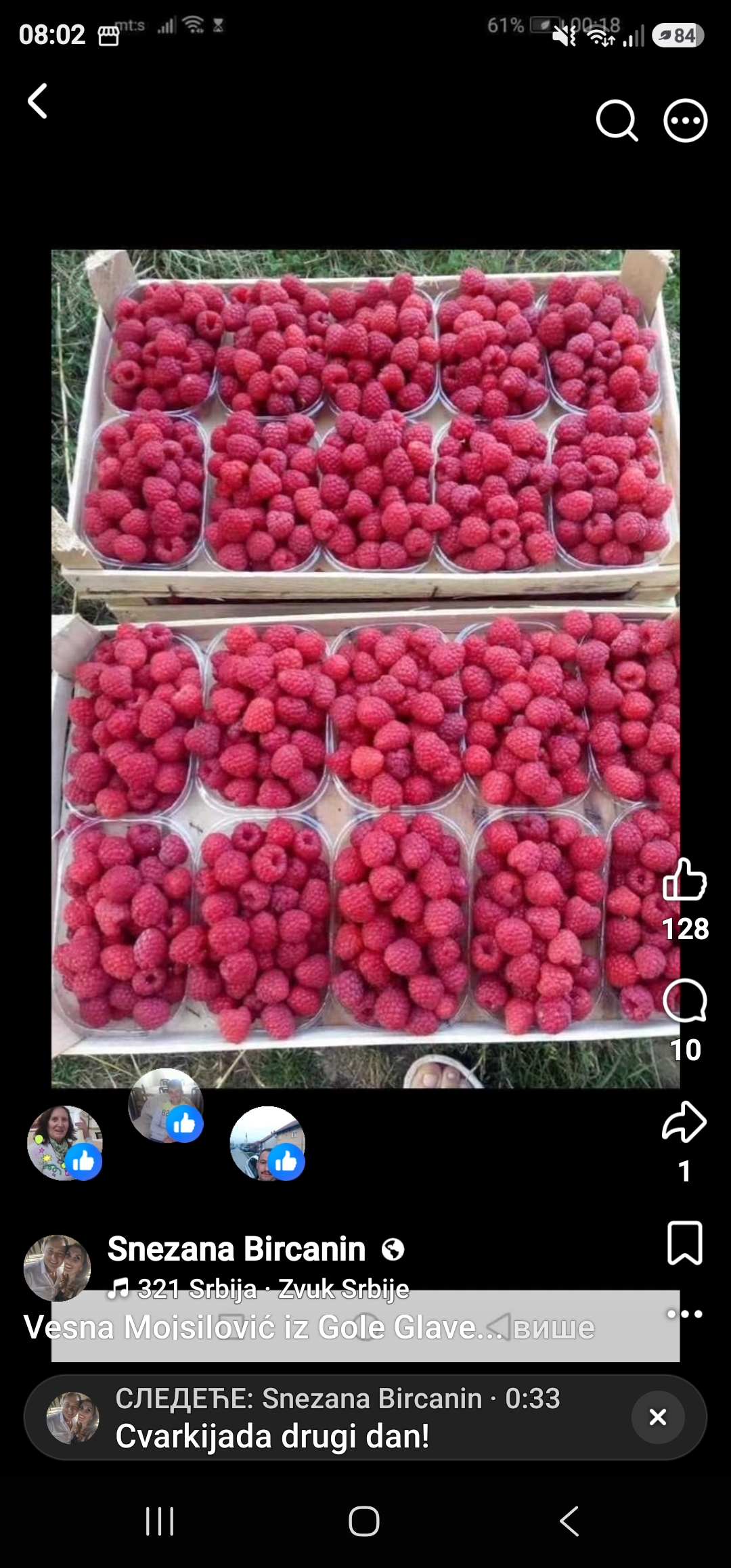Go to the phone's home screen

[x=364, y=1521]
